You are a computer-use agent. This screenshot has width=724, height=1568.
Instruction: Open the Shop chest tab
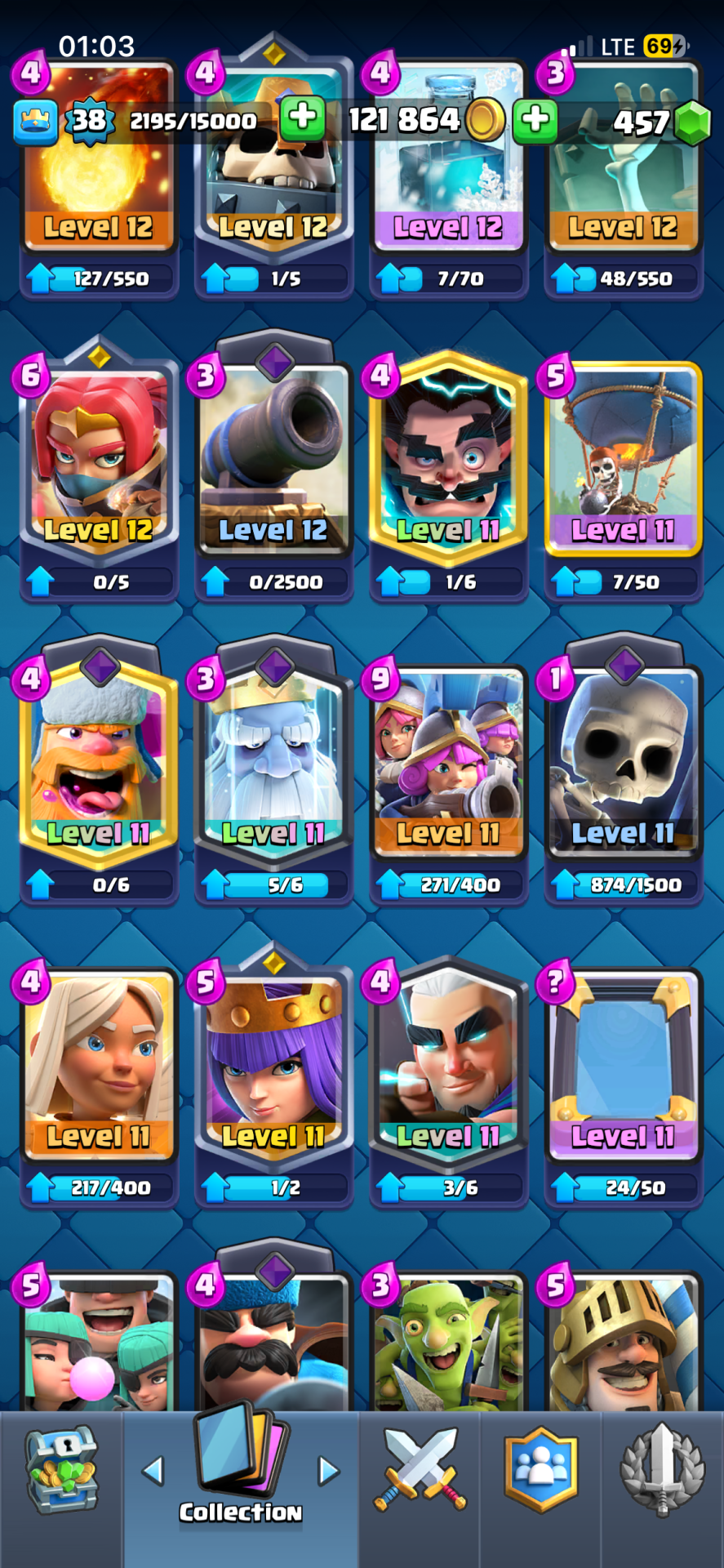tap(61, 1472)
